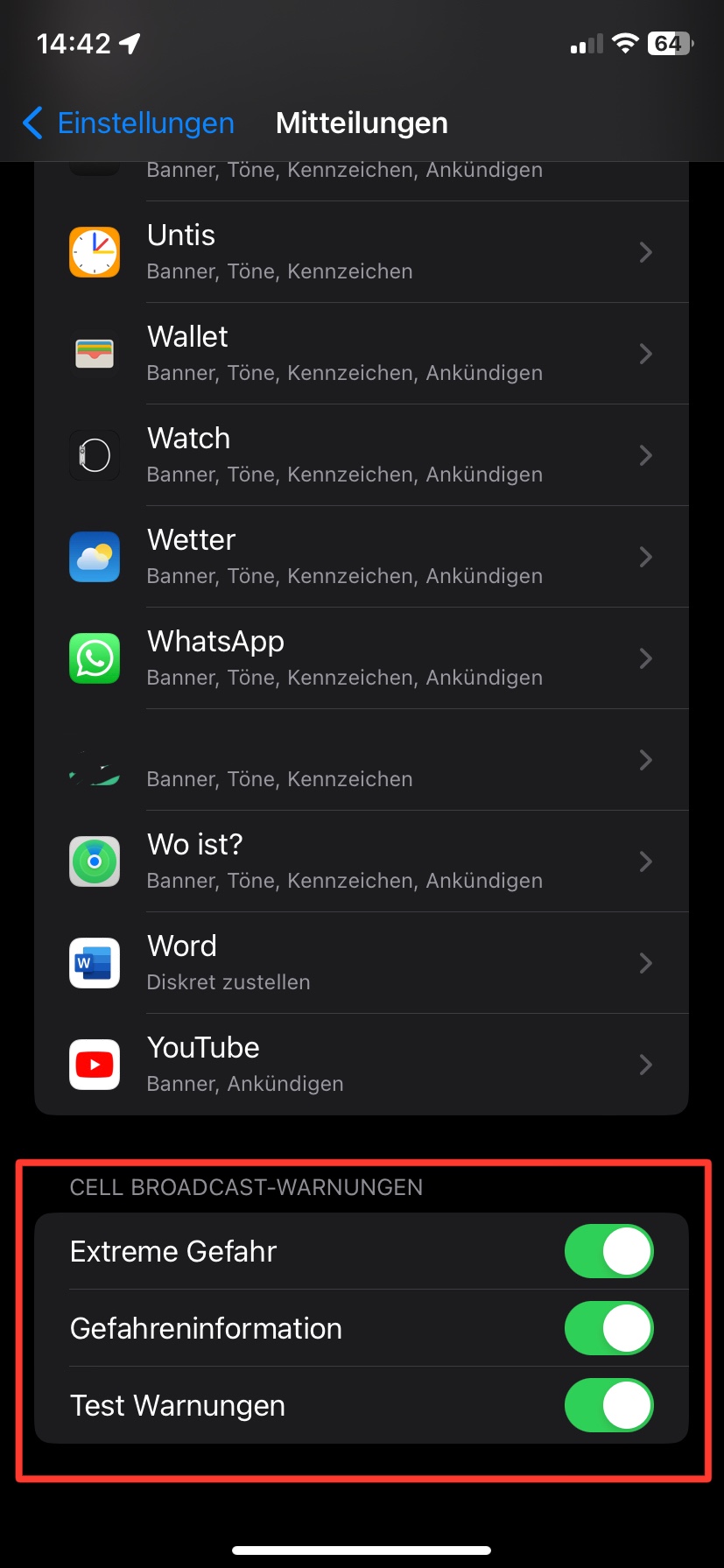Screen dimensions: 724x1568
Task: Expand YouTube settings with the right arrow
Action: click(x=645, y=1065)
